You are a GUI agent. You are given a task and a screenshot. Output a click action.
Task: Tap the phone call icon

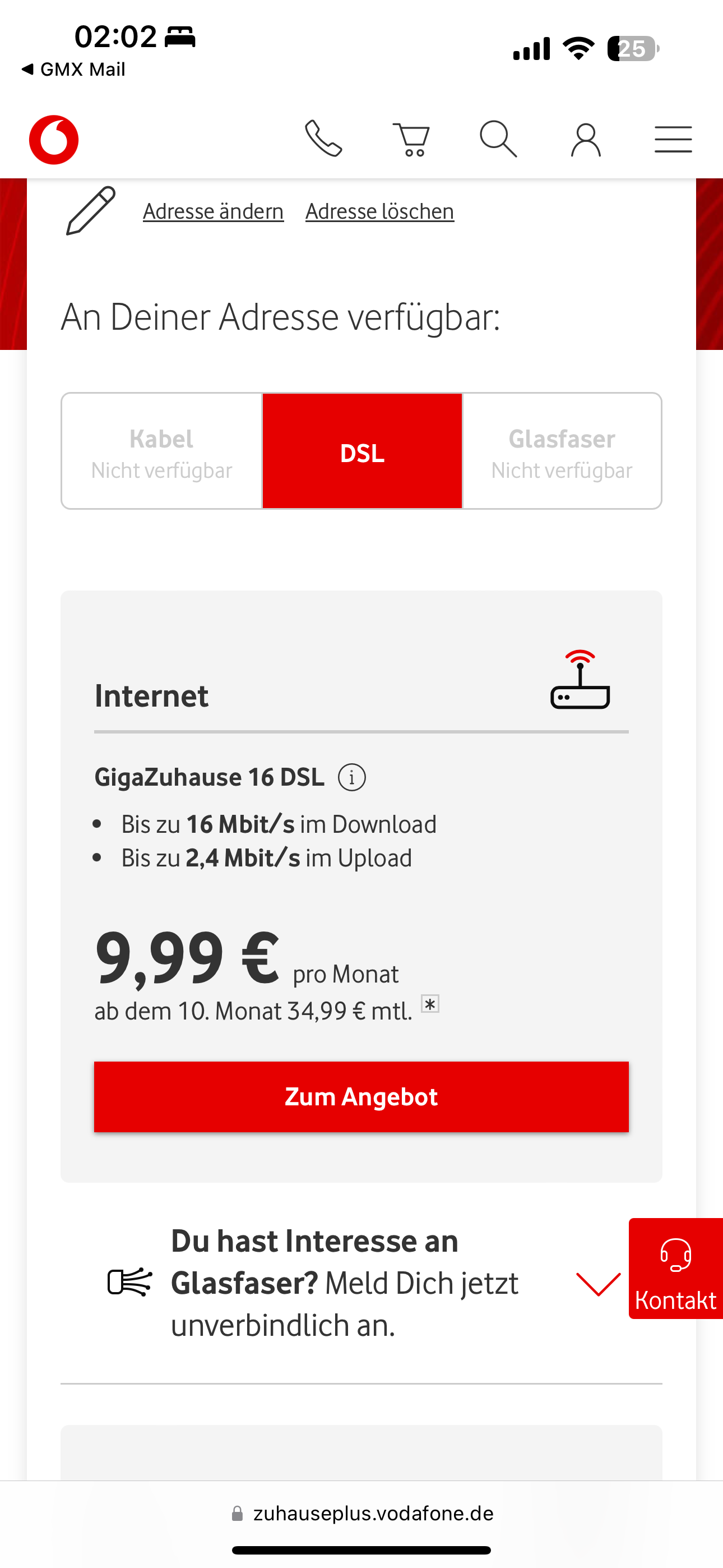click(323, 139)
